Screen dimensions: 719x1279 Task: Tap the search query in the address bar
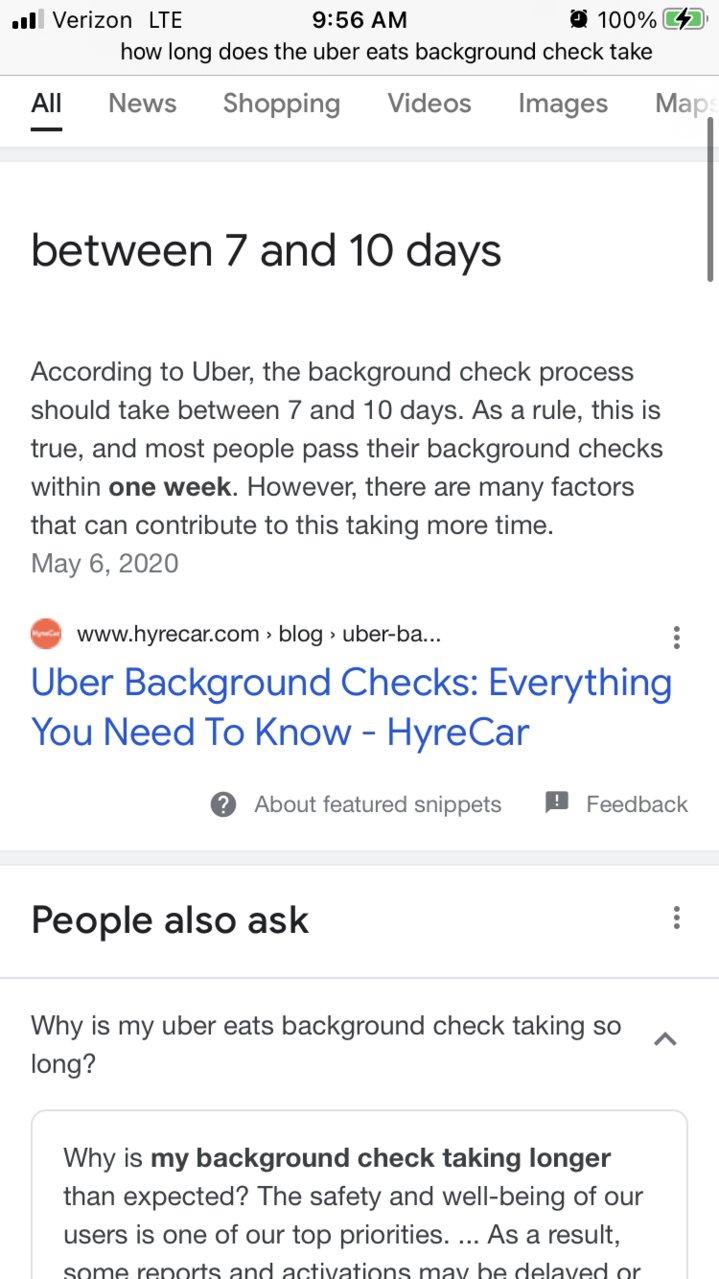pyautogui.click(x=386, y=52)
